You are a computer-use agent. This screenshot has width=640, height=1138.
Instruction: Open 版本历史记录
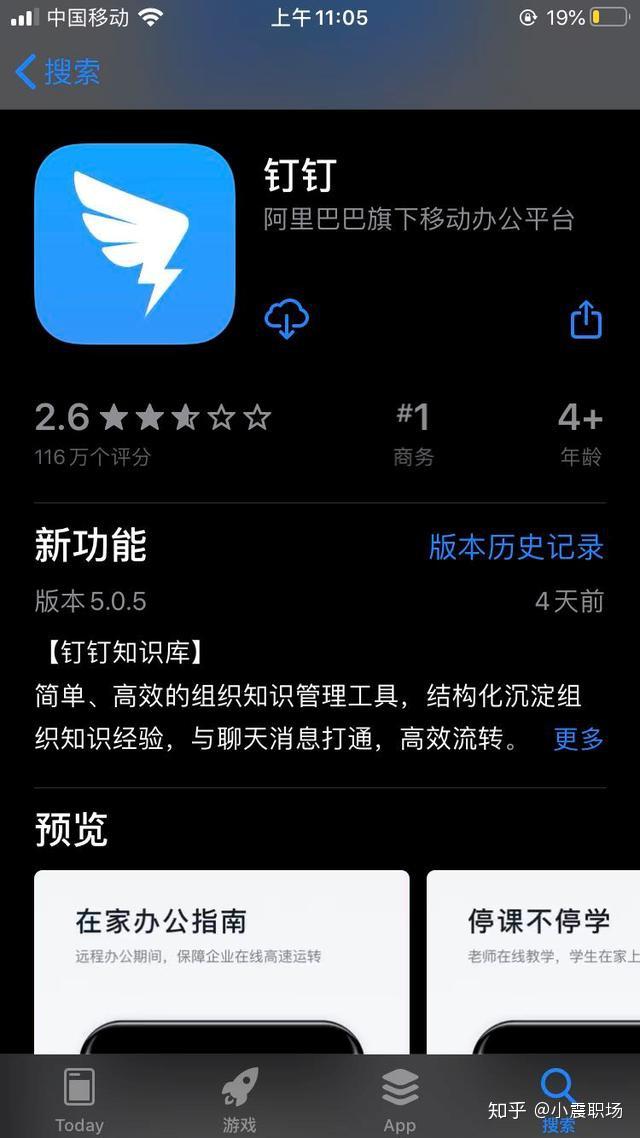(516, 547)
